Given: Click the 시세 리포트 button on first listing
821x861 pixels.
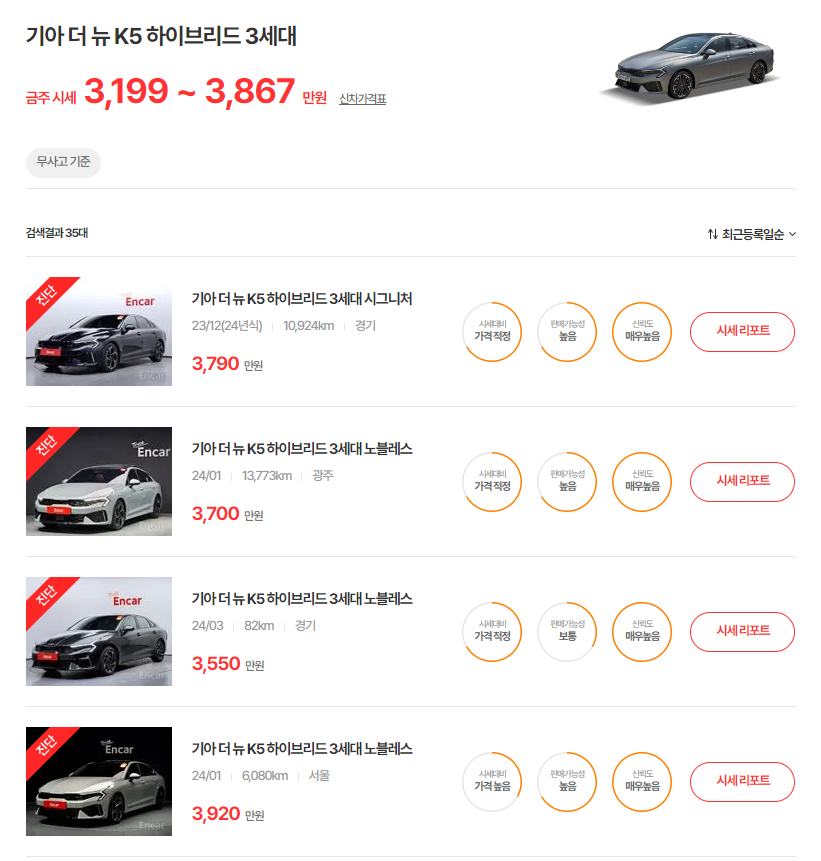Looking at the screenshot, I should click(x=742, y=332).
